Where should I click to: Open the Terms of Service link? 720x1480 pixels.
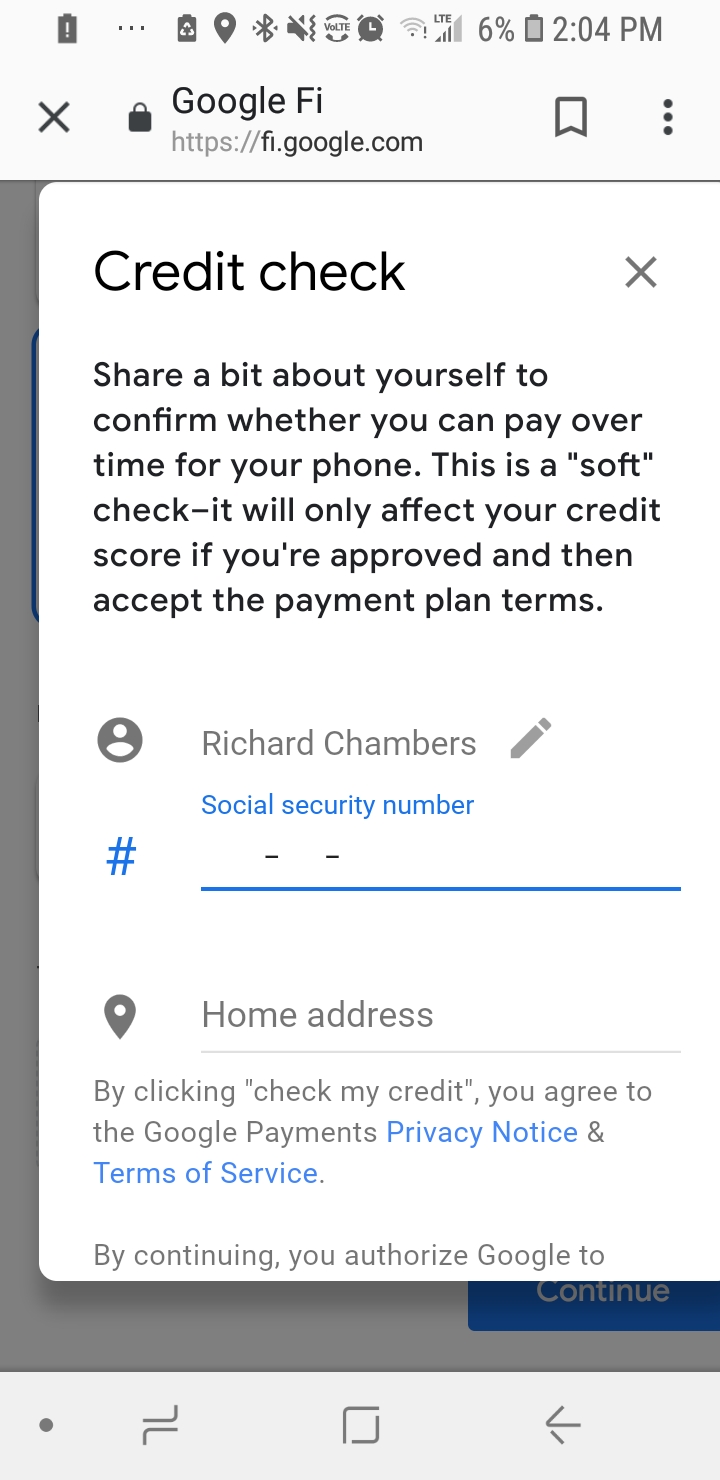point(206,1172)
